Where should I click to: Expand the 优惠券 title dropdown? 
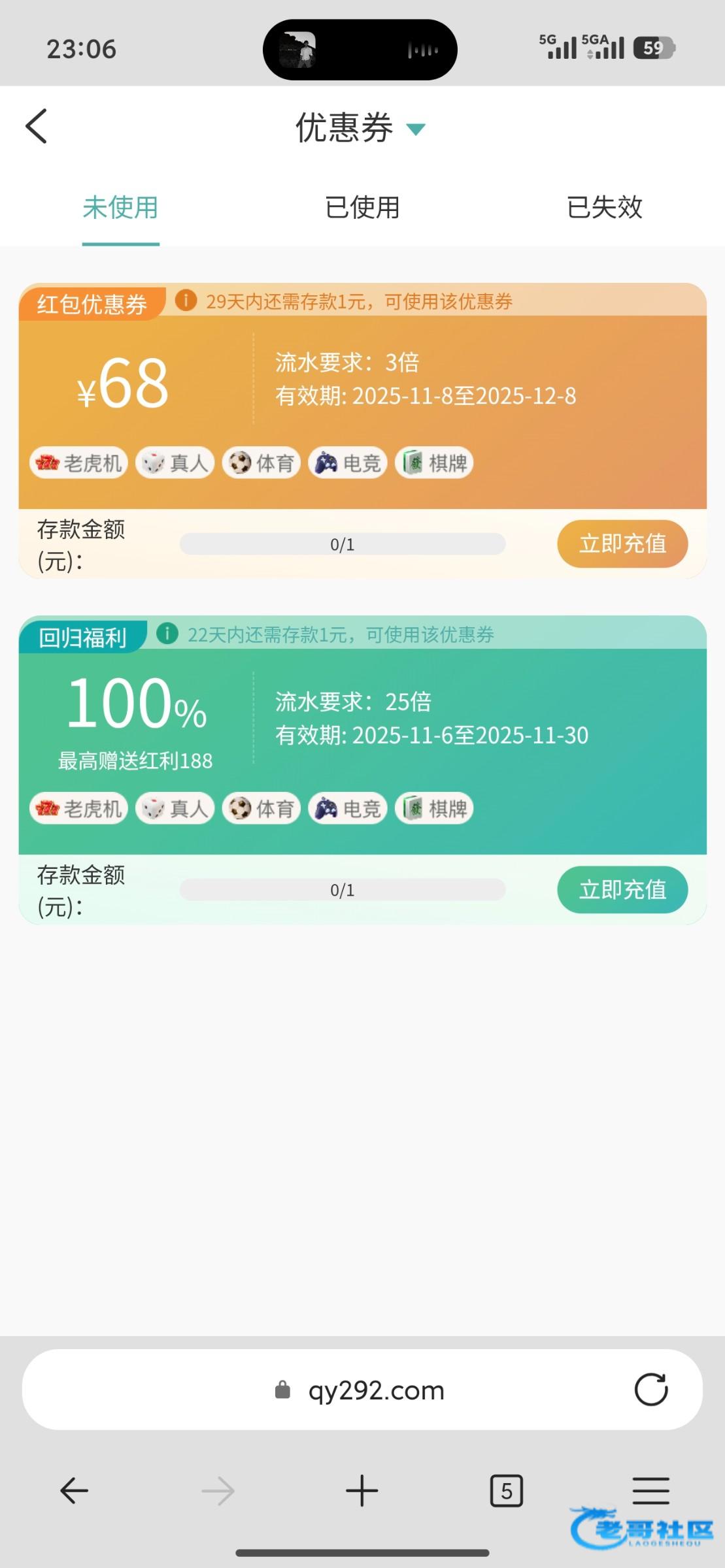416,129
